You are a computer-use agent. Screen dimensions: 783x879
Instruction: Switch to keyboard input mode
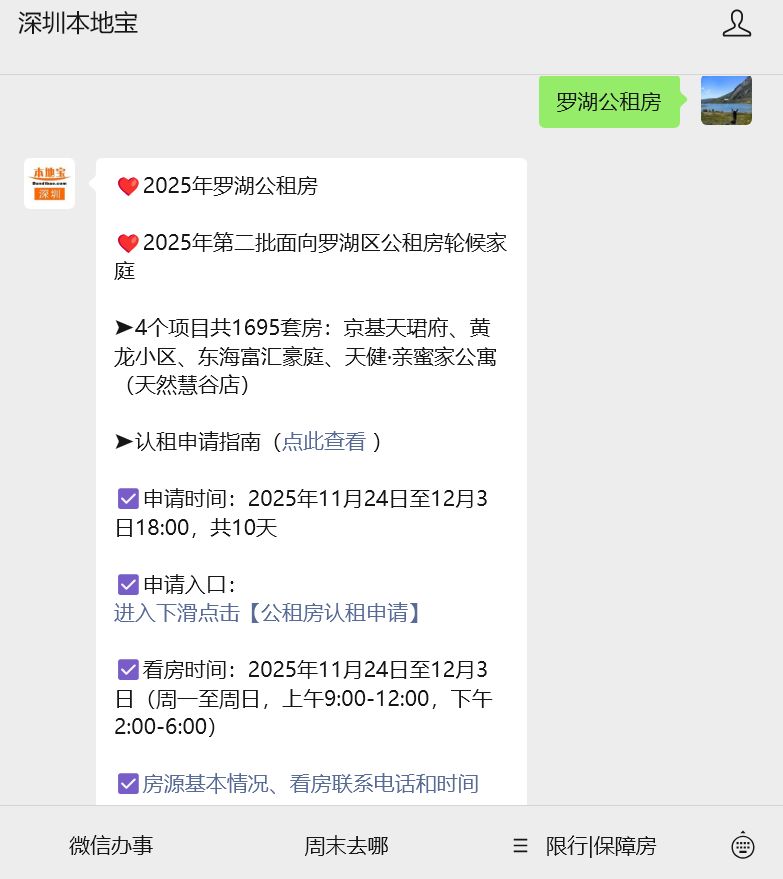pos(742,846)
